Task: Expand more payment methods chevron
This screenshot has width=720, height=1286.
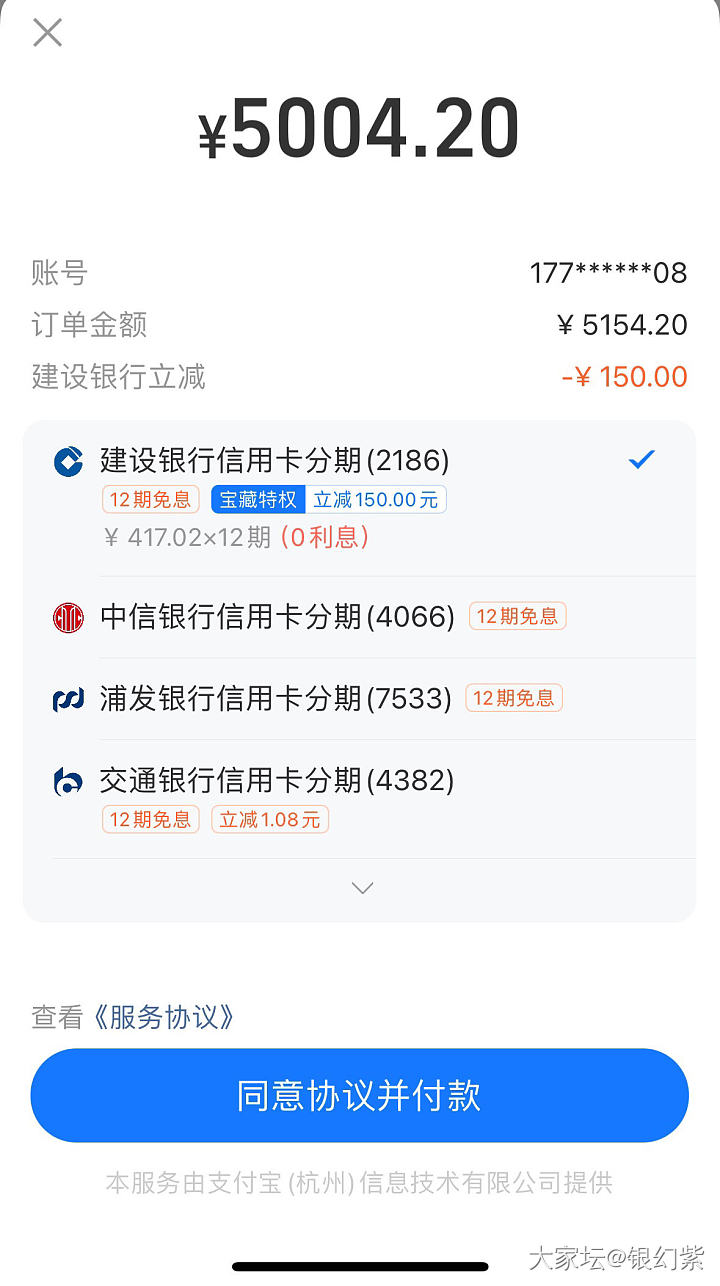Action: click(362, 888)
